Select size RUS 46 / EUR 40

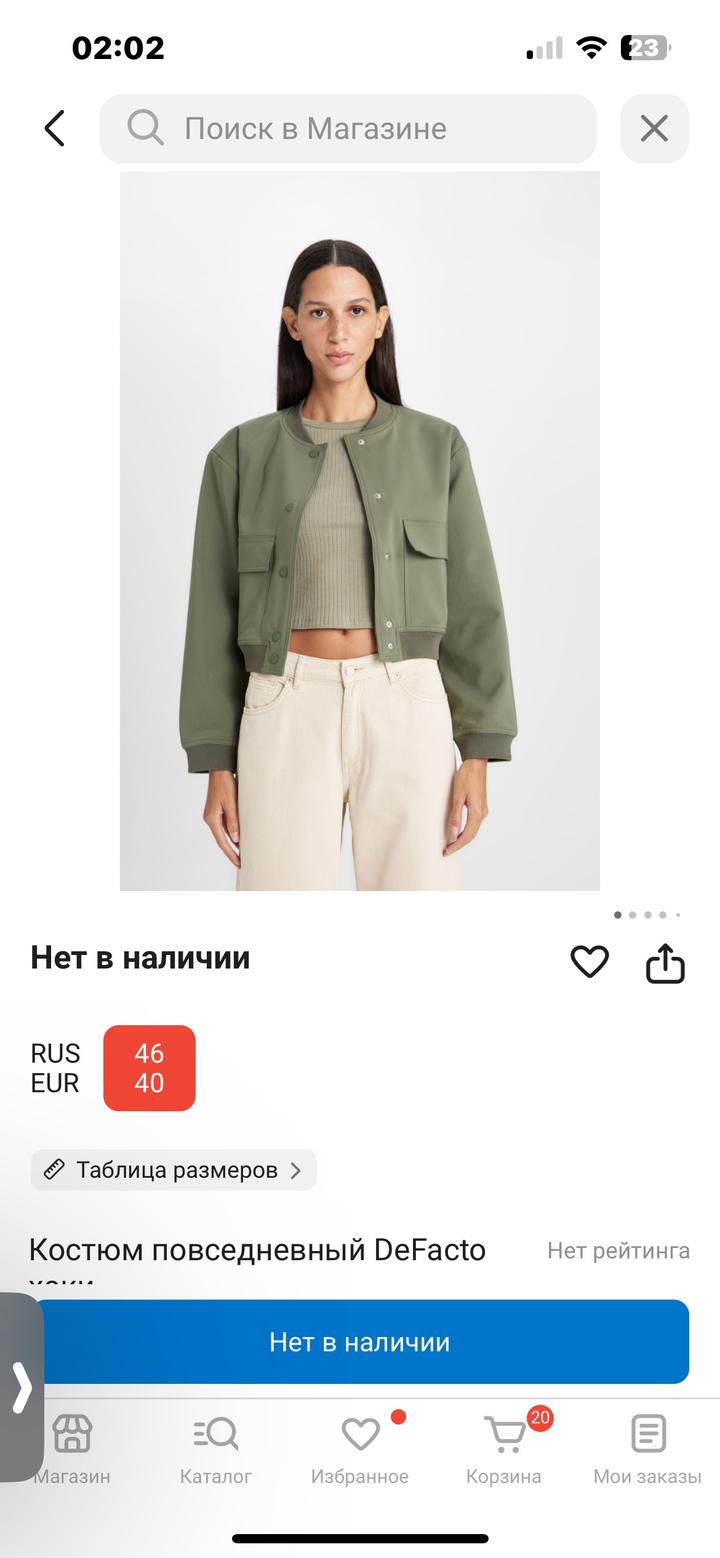coord(149,1068)
